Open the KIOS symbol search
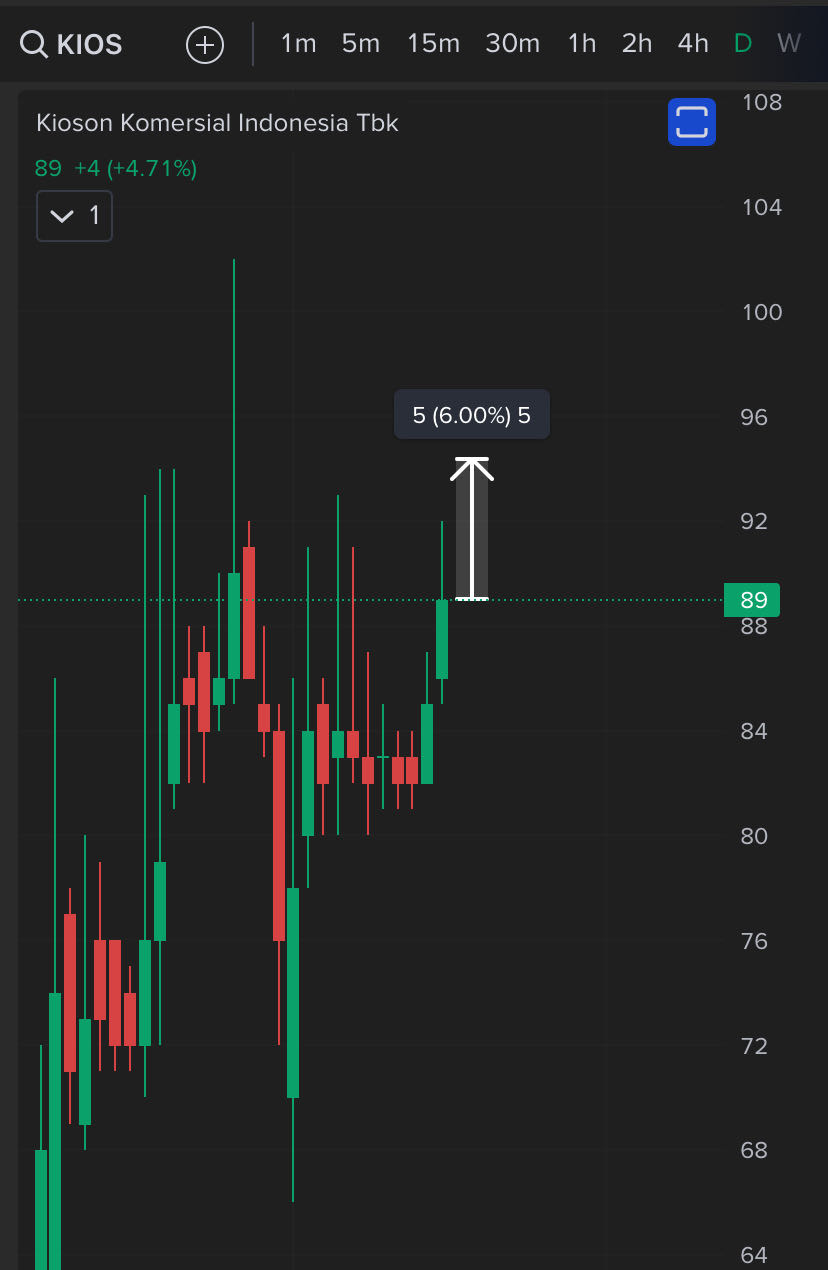This screenshot has width=828, height=1270. tap(72, 44)
